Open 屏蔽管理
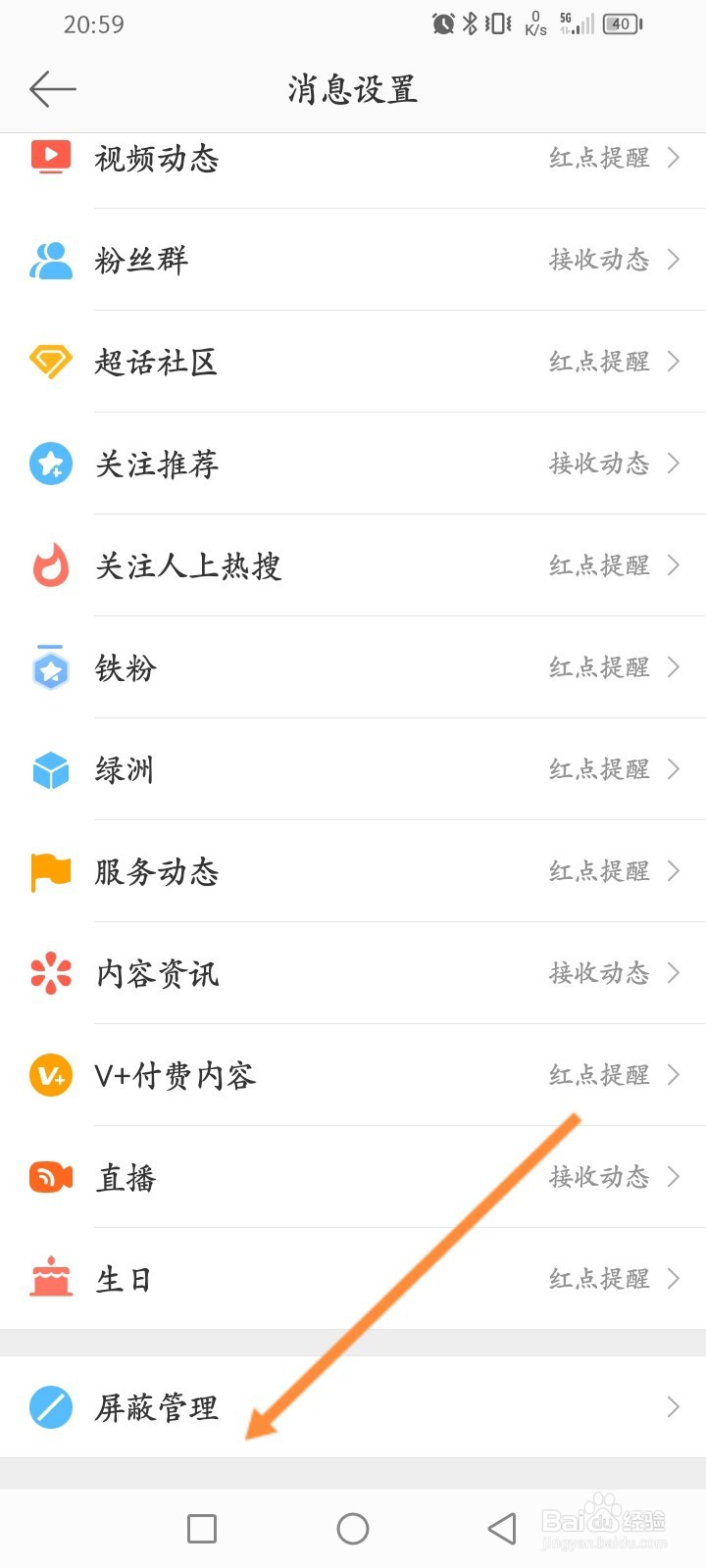The width and height of the screenshot is (706, 1568). 353,1407
